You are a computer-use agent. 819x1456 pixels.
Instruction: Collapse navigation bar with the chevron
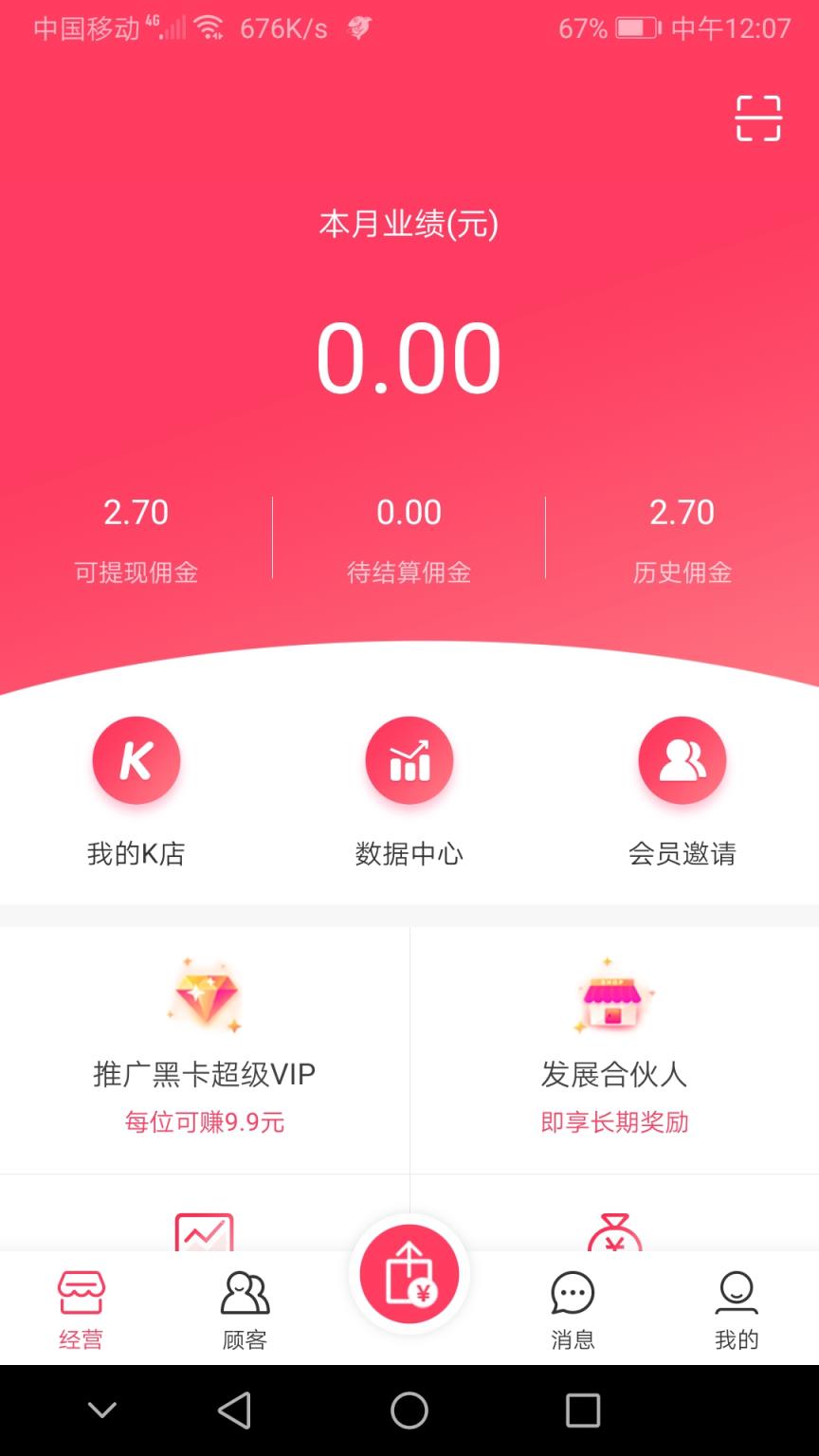point(102,1410)
